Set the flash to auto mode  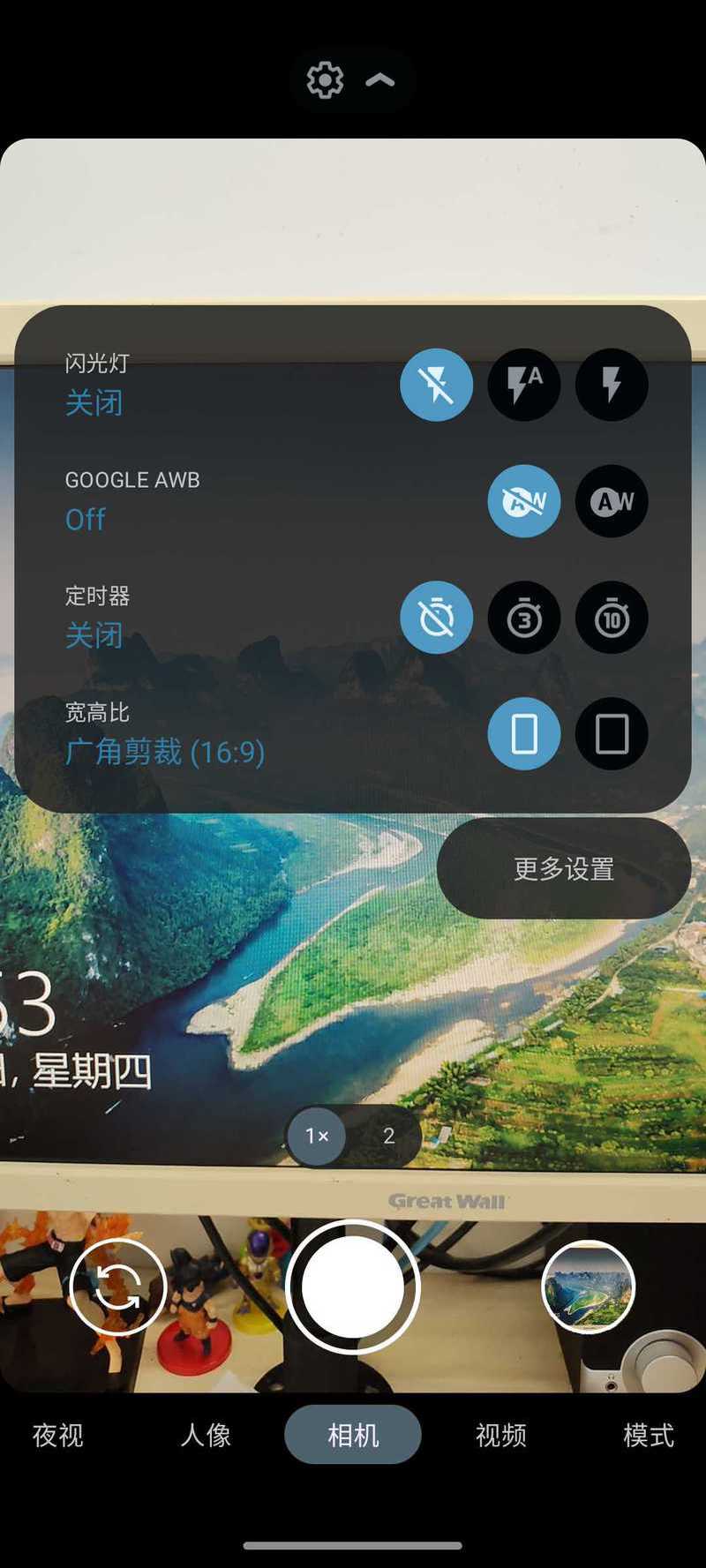524,385
